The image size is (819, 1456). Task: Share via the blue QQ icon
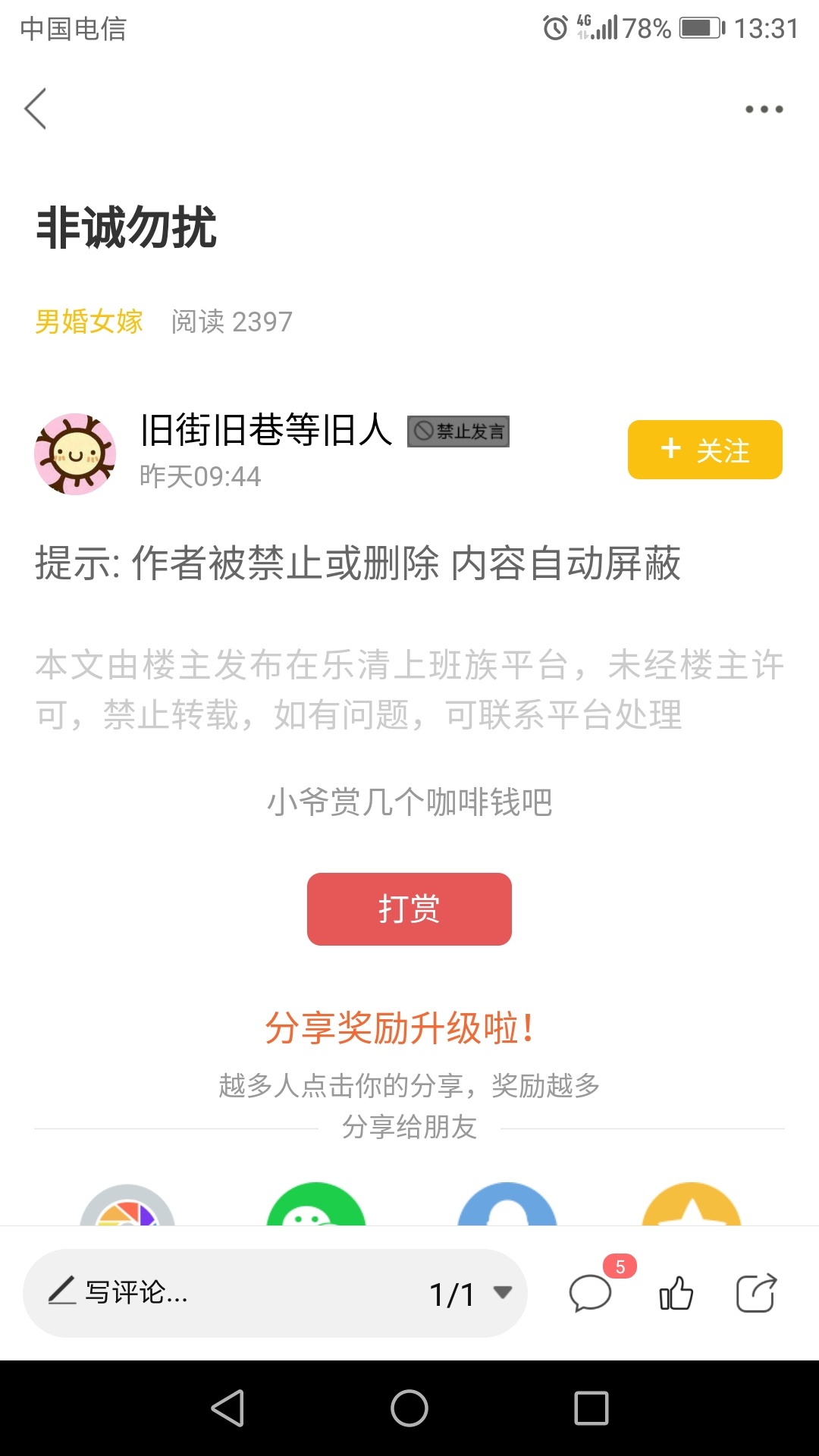507,1207
